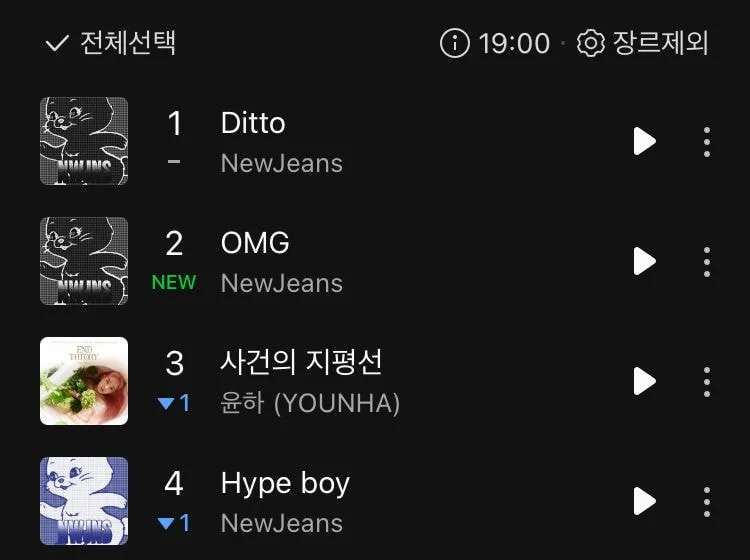Open the 사건의 지평선 album cover

pos(84,381)
